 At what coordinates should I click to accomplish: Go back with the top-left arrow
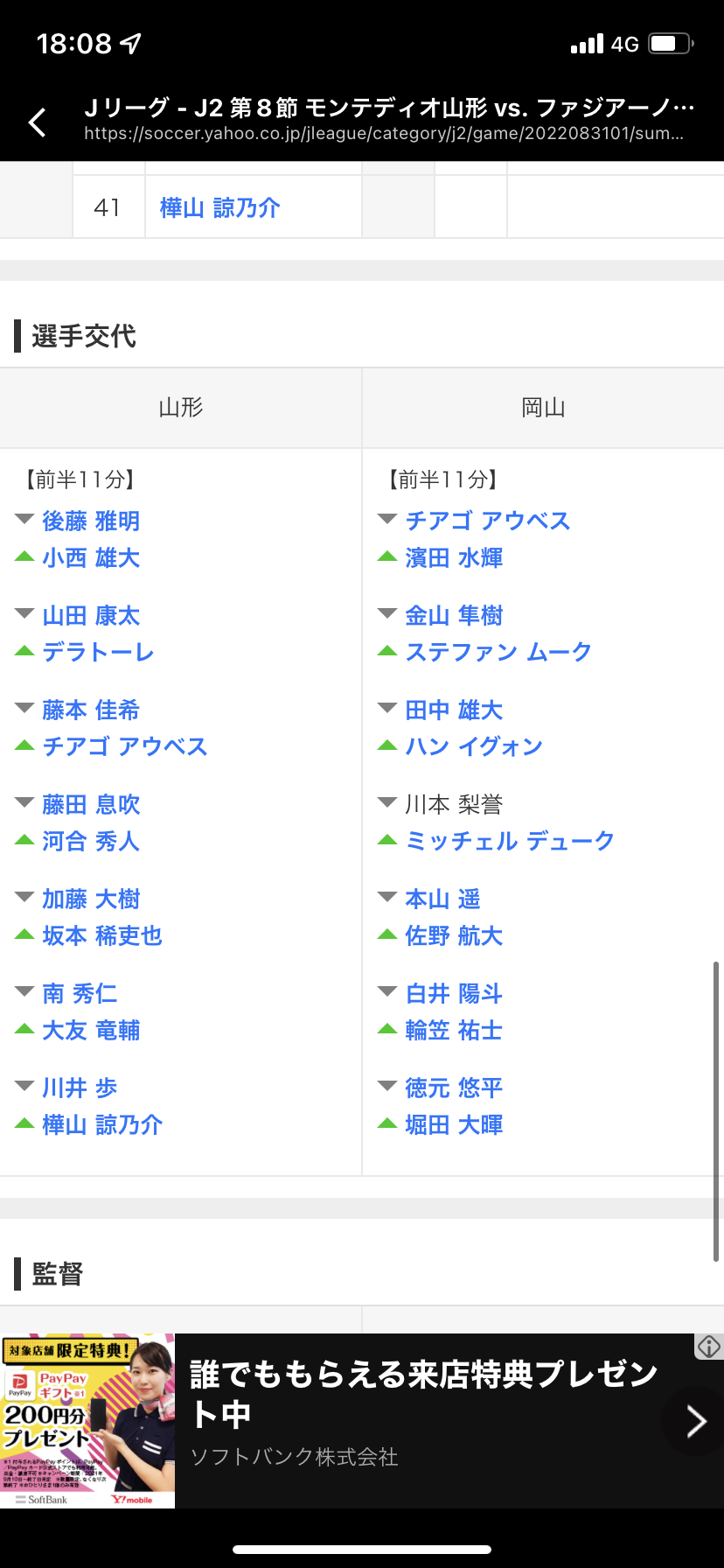click(x=37, y=122)
